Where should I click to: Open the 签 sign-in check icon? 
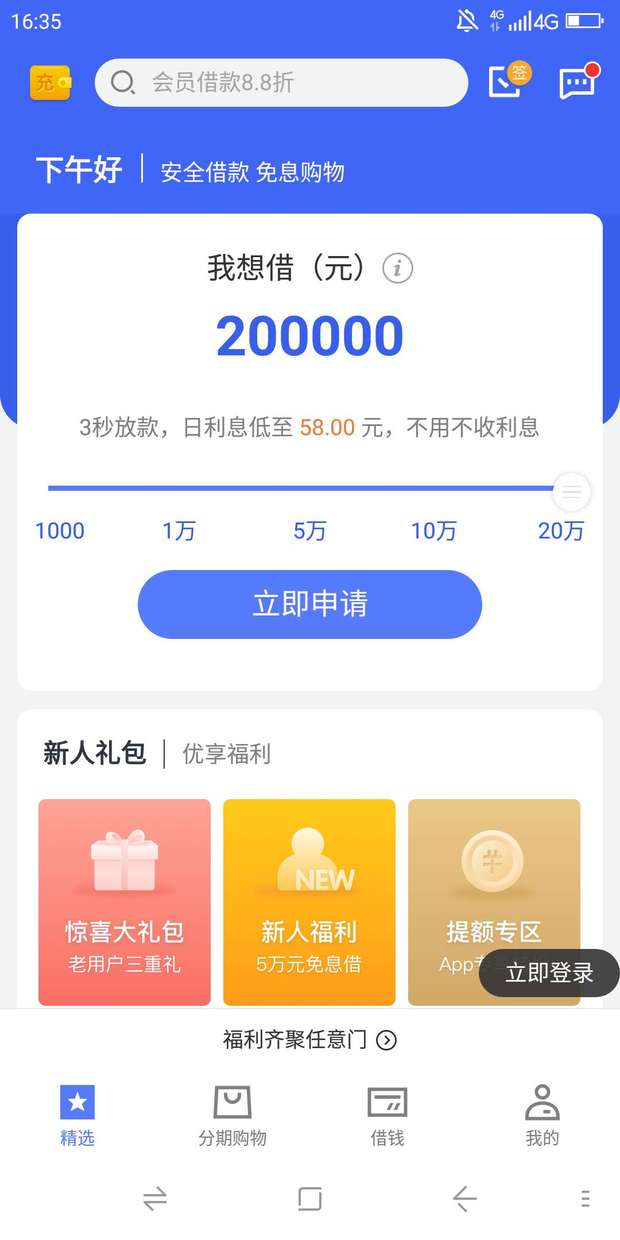coord(508,80)
